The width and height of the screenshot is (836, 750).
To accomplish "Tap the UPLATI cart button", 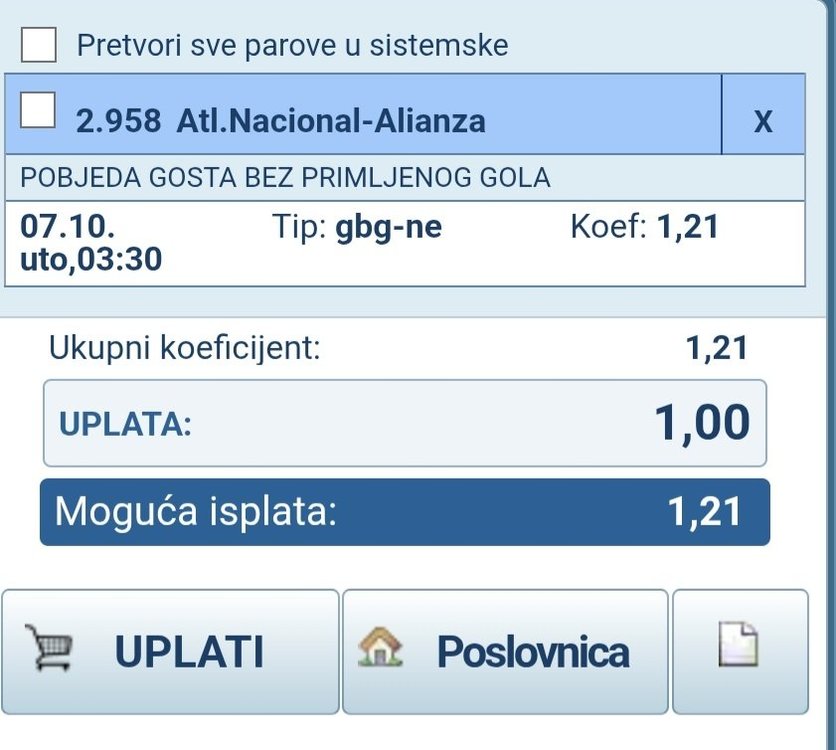I will [171, 651].
